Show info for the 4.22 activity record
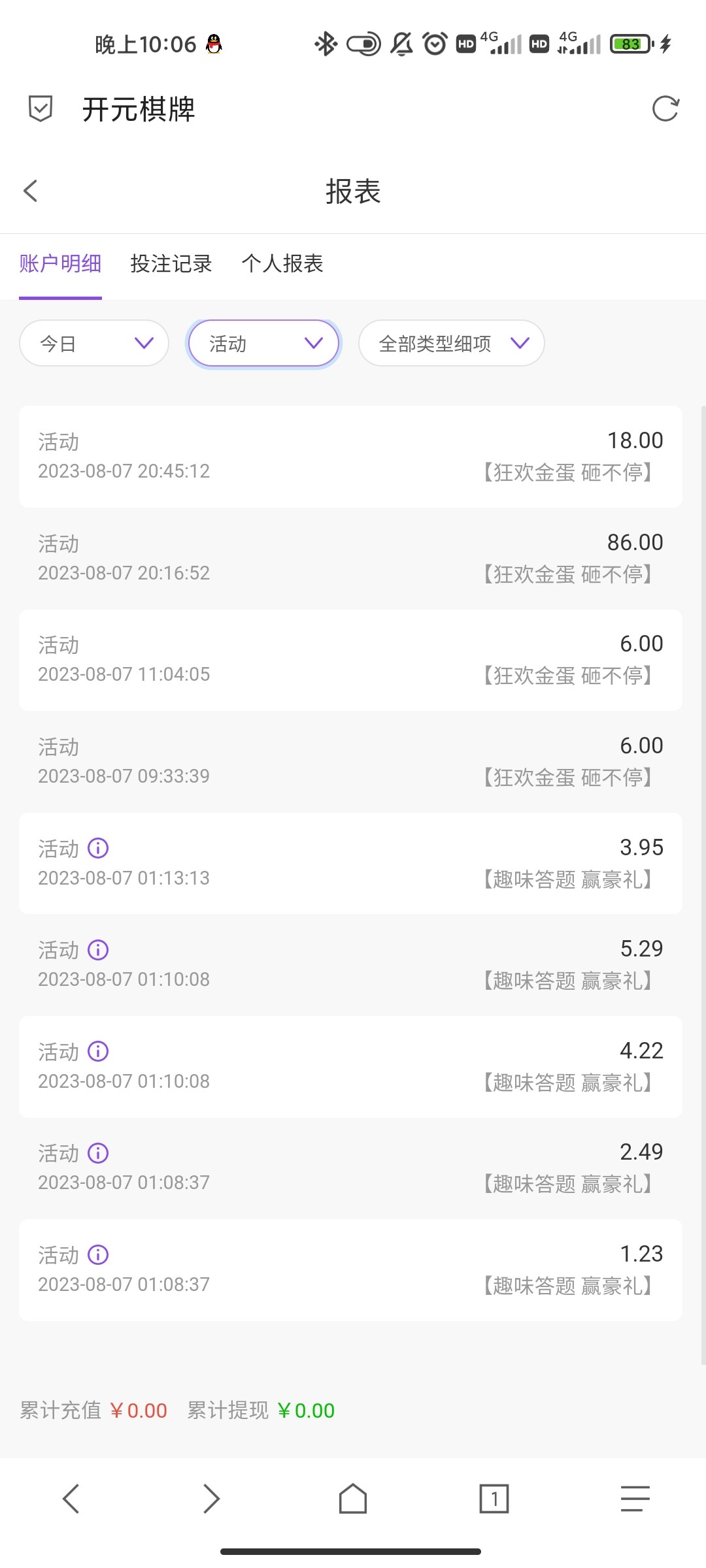Viewport: 706px width, 1568px height. pos(98,1051)
